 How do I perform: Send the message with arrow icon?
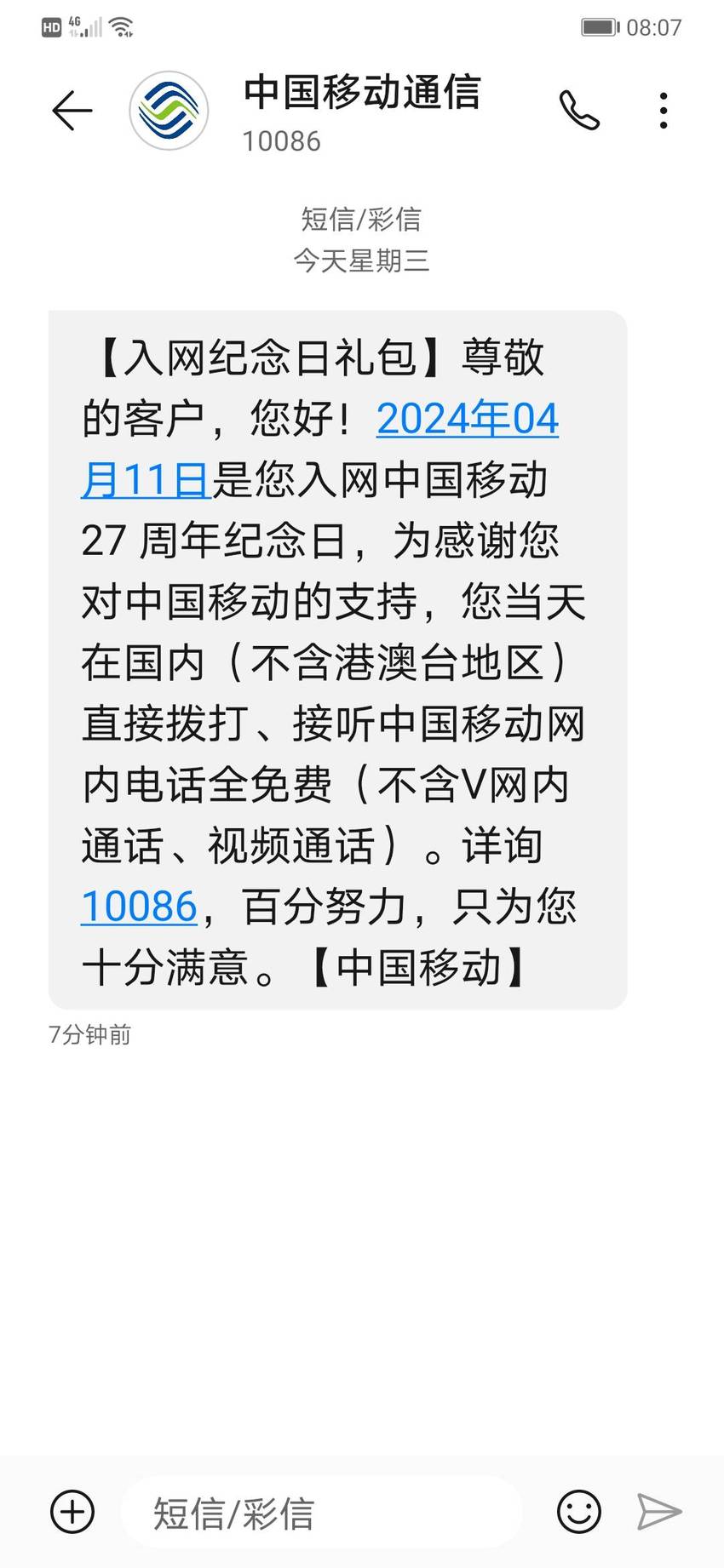659,1512
